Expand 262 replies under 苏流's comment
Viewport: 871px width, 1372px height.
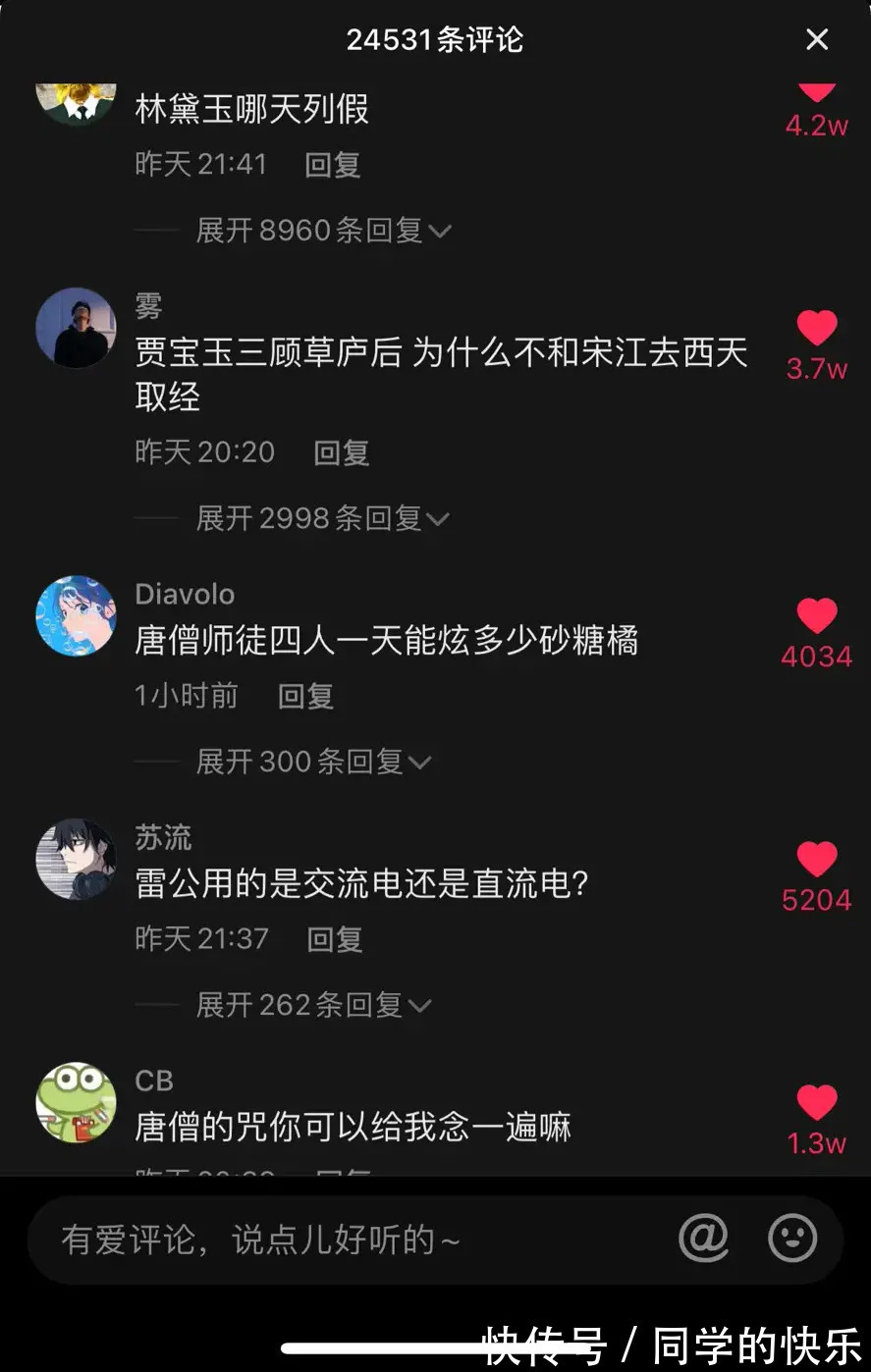[x=312, y=1004]
